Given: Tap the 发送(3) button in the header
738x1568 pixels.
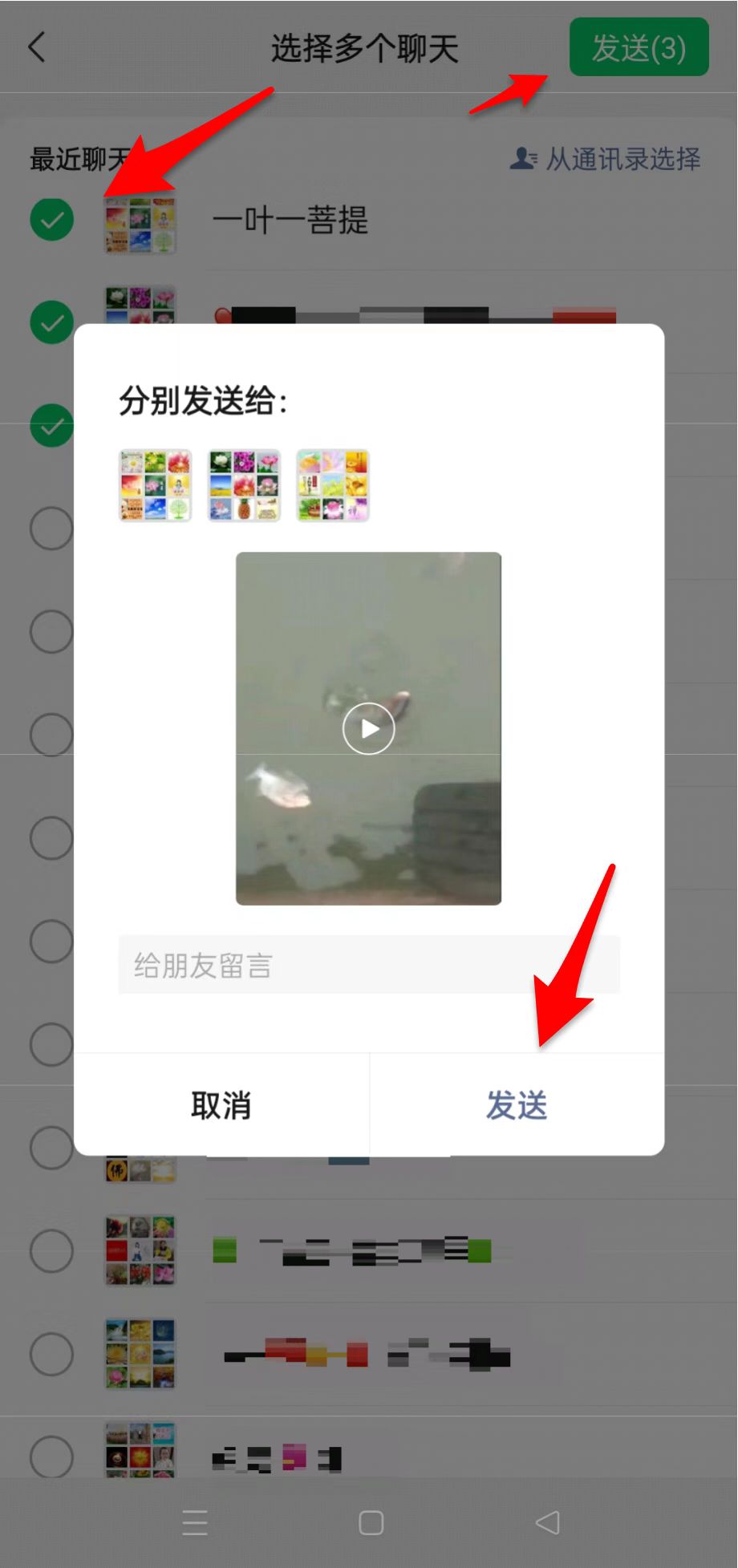Looking at the screenshot, I should click(639, 48).
